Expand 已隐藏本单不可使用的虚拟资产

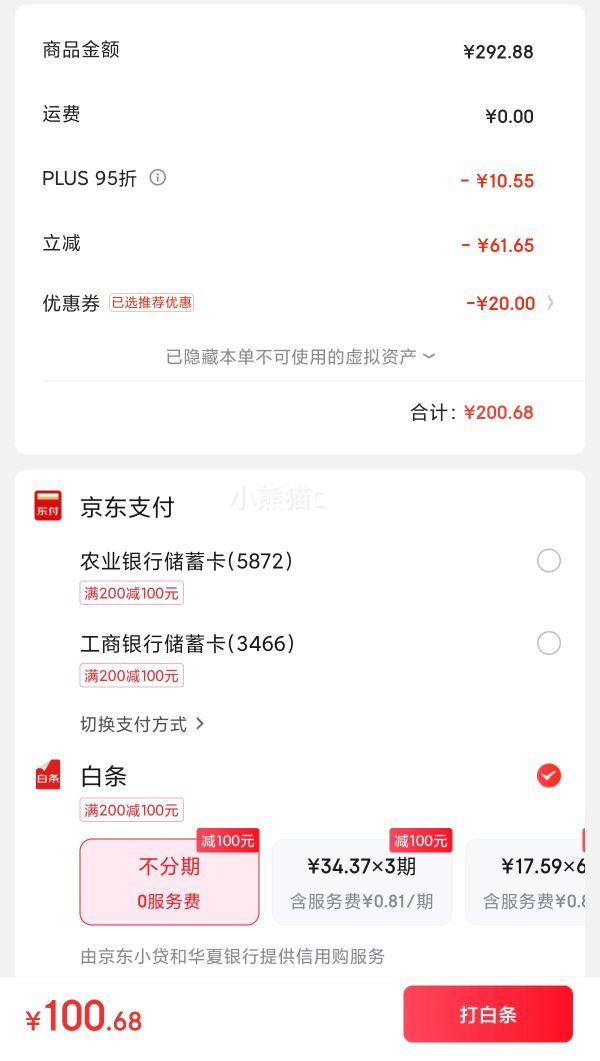pyautogui.click(x=300, y=357)
